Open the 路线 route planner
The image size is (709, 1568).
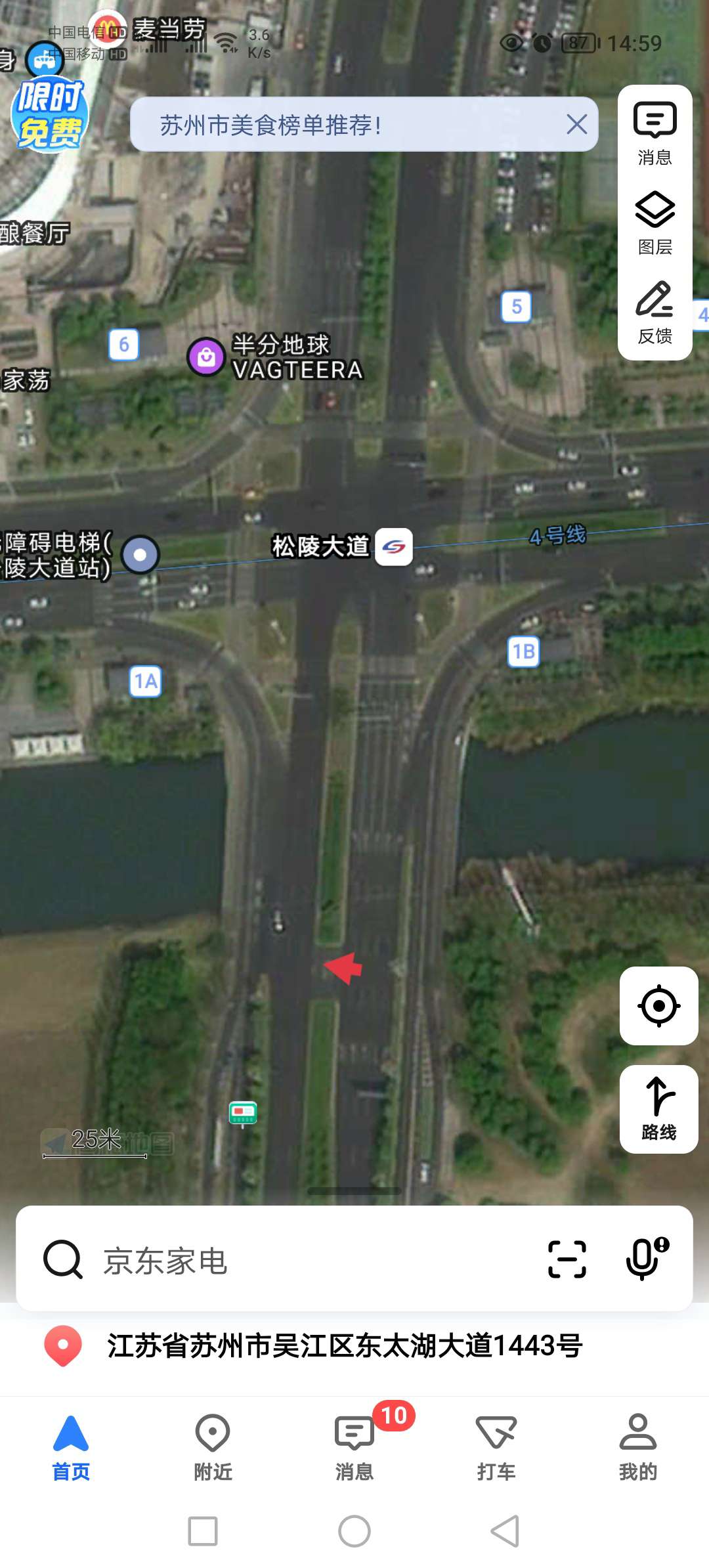click(658, 1108)
